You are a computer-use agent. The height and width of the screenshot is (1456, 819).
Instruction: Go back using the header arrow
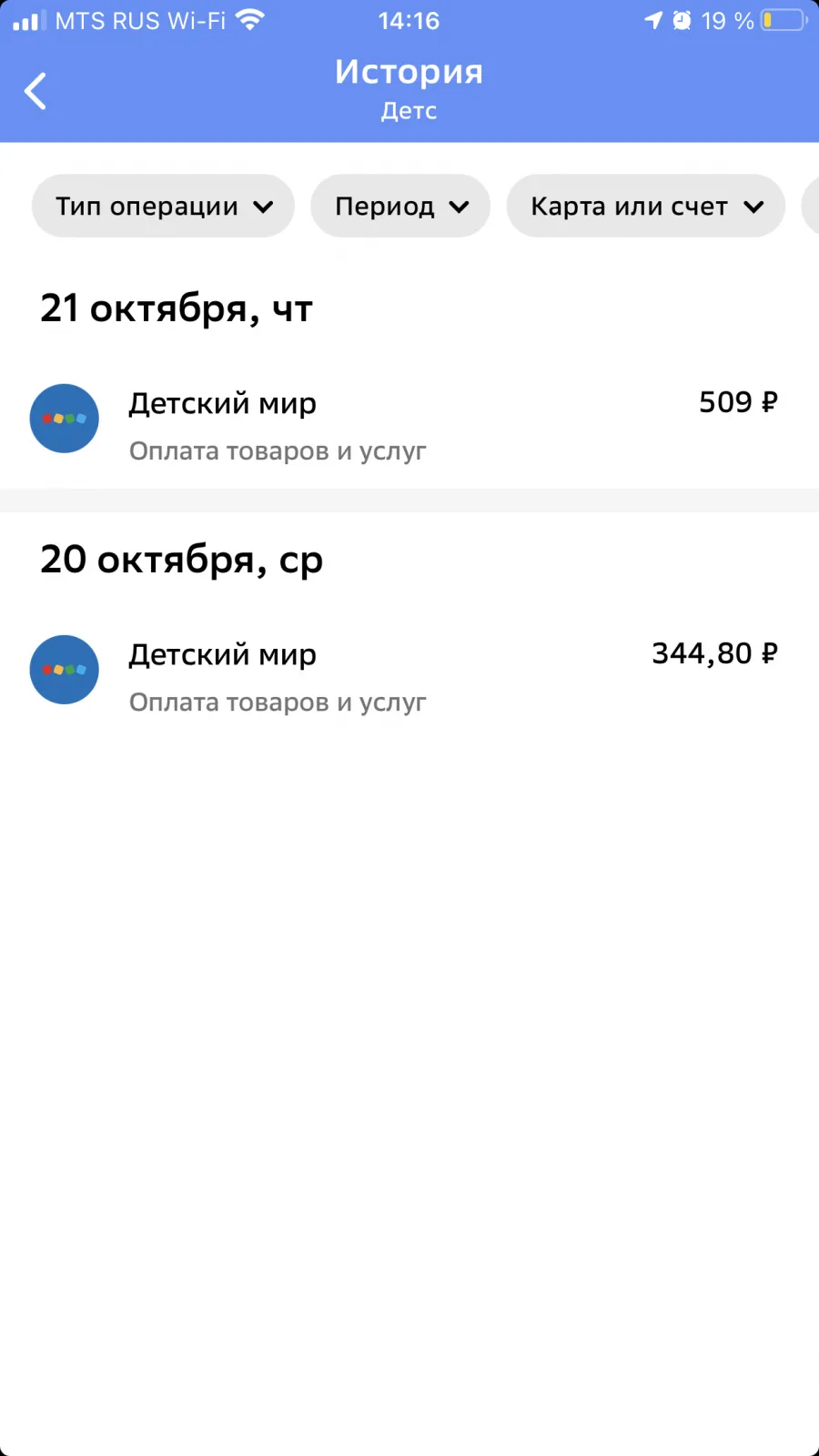tap(35, 91)
